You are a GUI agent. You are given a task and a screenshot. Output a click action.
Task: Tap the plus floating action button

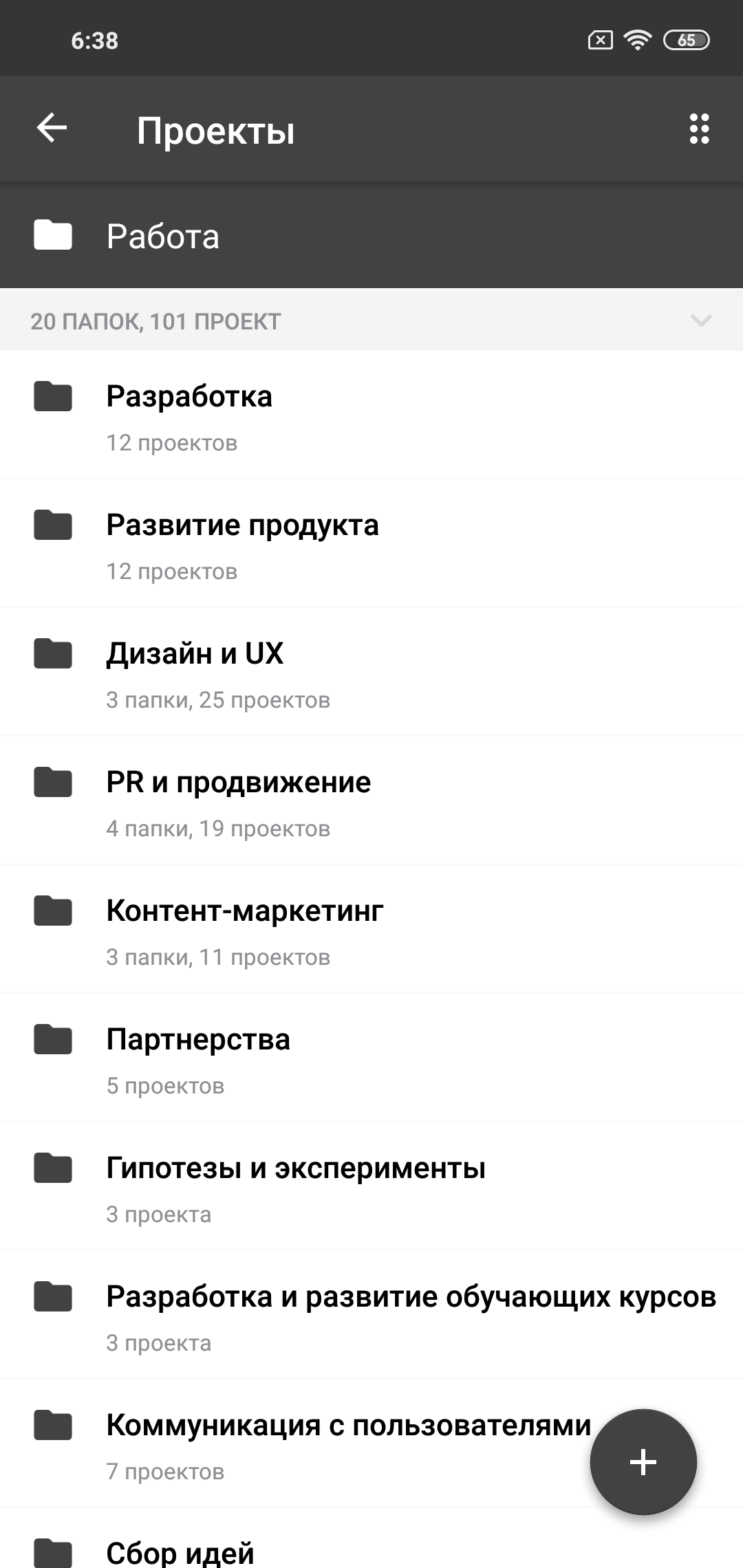pos(643,1462)
